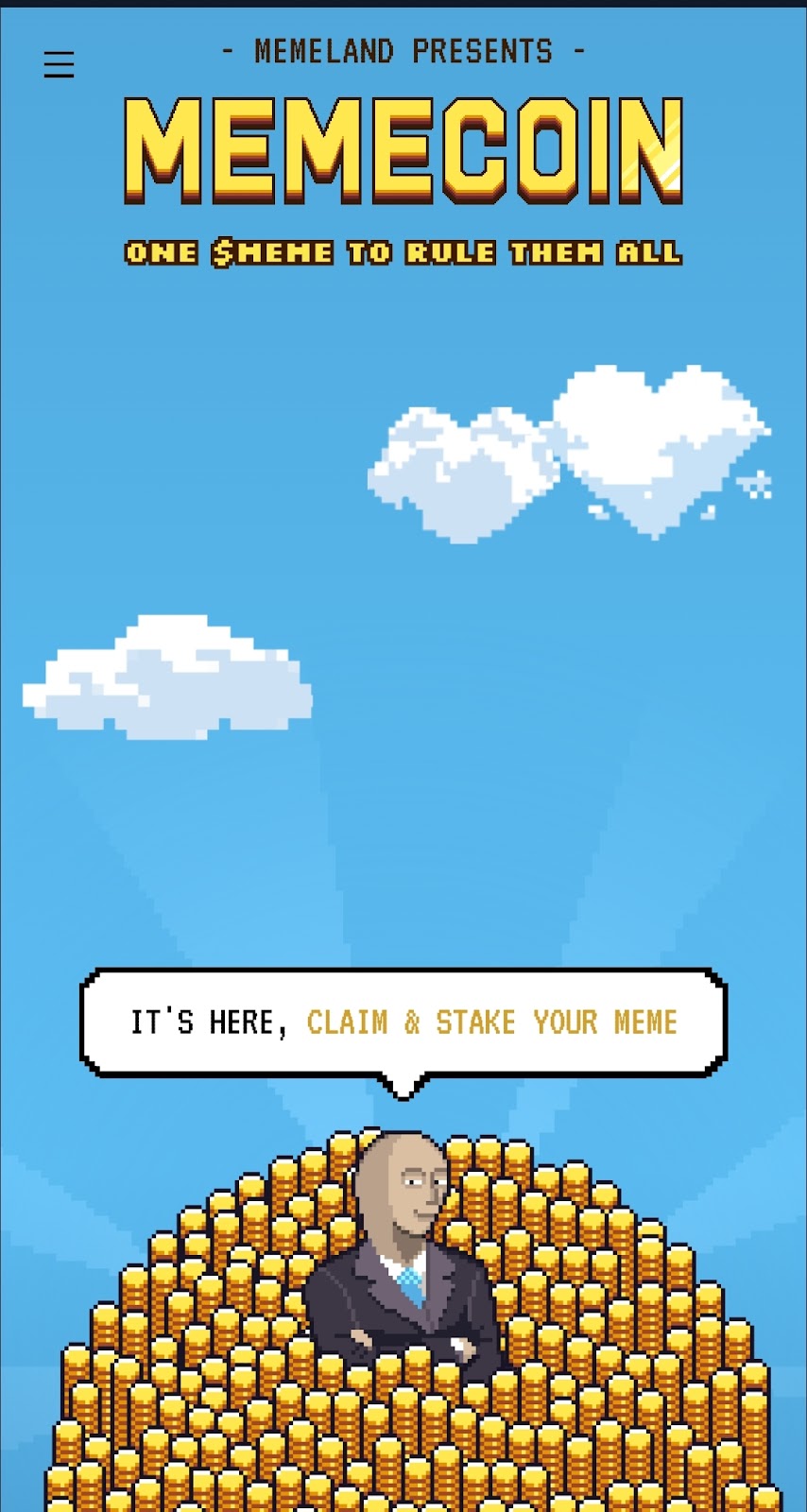The width and height of the screenshot is (807, 1512).
Task: Tap the Claim & Stake Your Meme link
Action: coord(491,1022)
